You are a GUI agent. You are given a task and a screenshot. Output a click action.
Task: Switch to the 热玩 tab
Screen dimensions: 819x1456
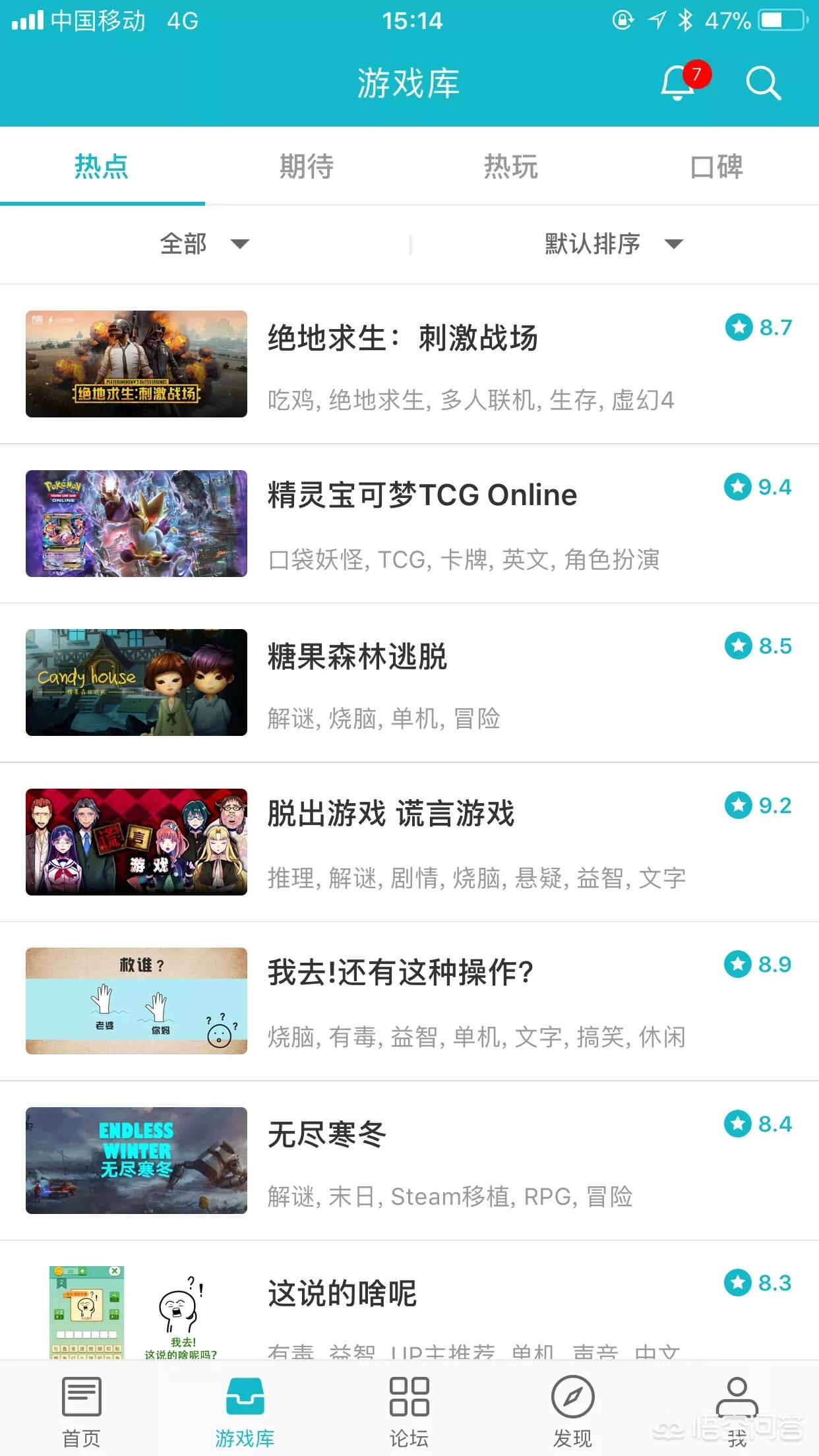[x=511, y=166]
